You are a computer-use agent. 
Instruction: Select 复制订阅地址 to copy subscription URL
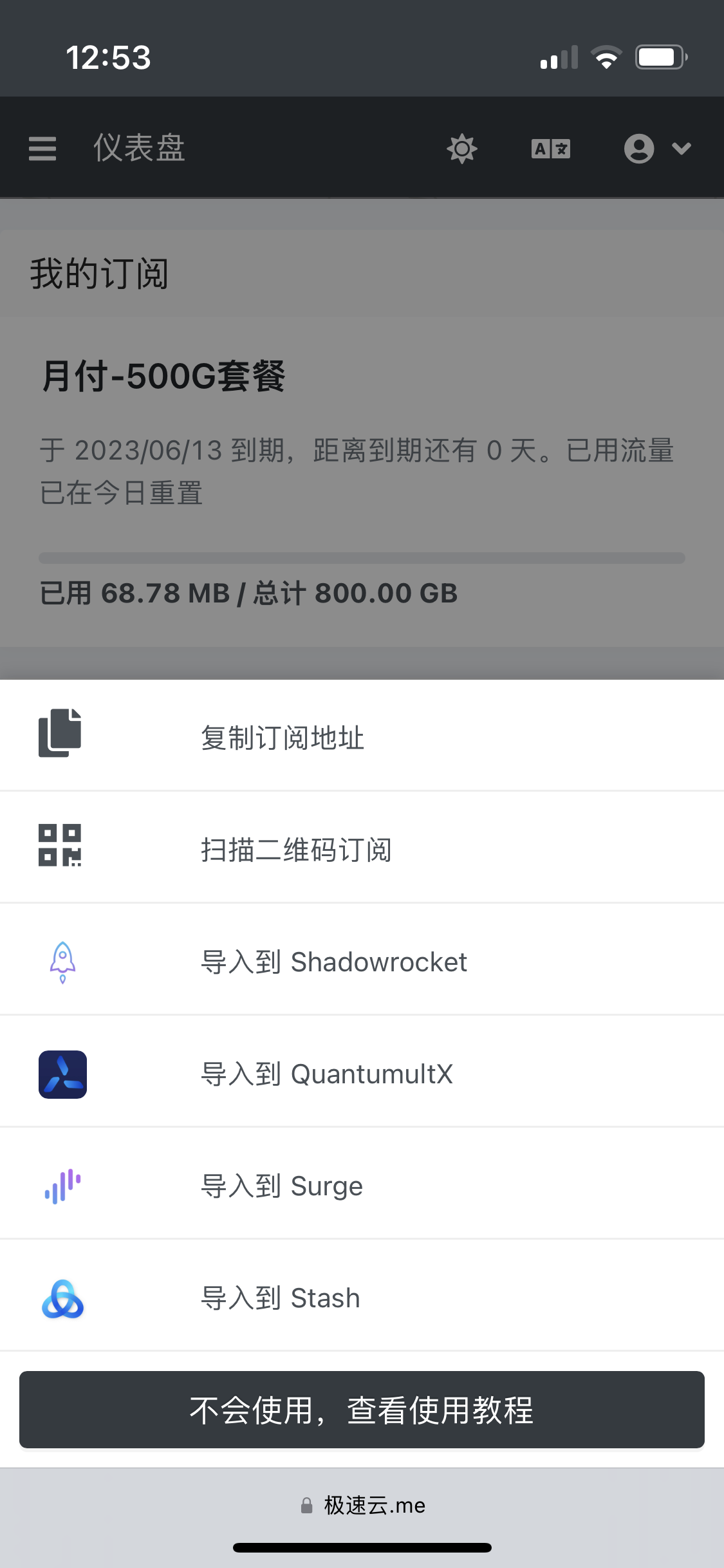coord(362,736)
